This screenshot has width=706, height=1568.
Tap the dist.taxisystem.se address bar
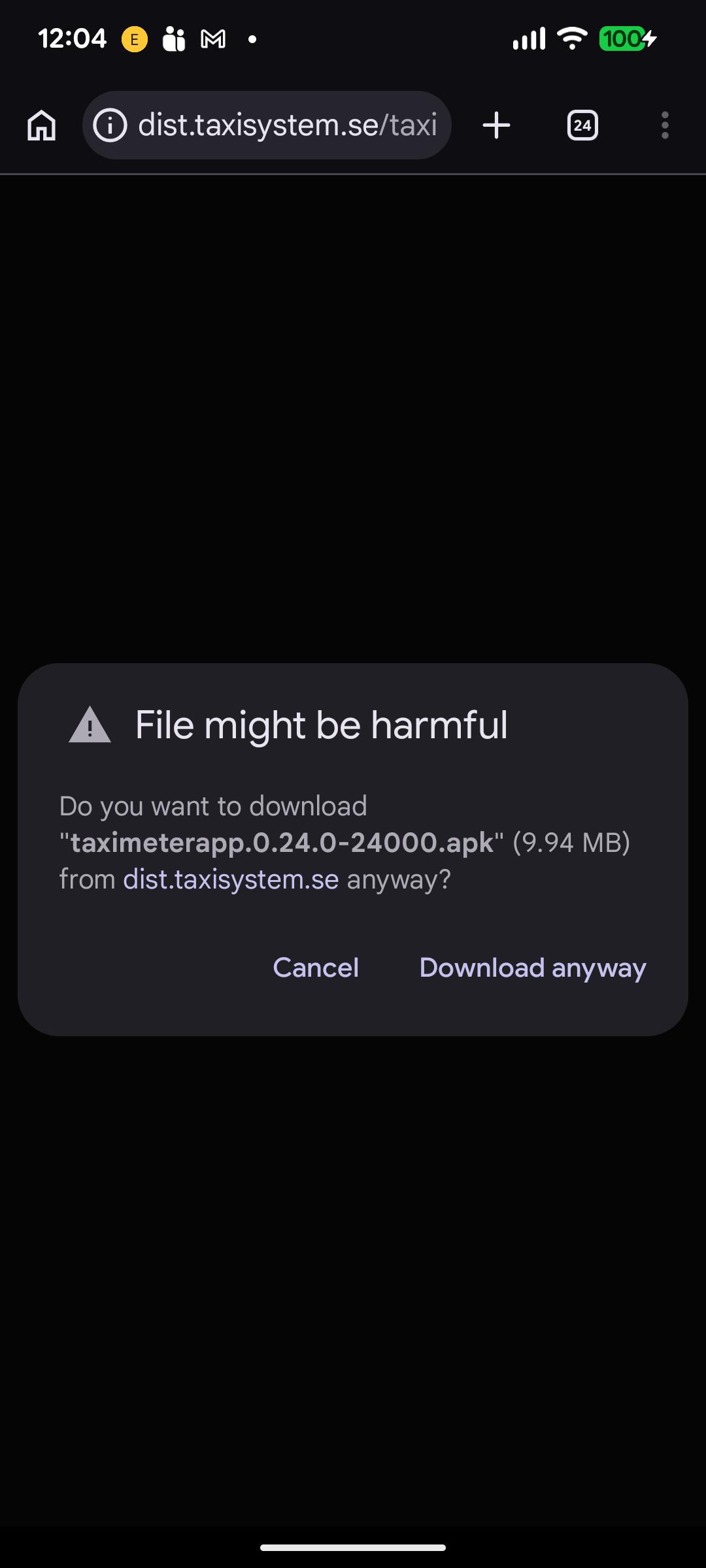(x=267, y=125)
